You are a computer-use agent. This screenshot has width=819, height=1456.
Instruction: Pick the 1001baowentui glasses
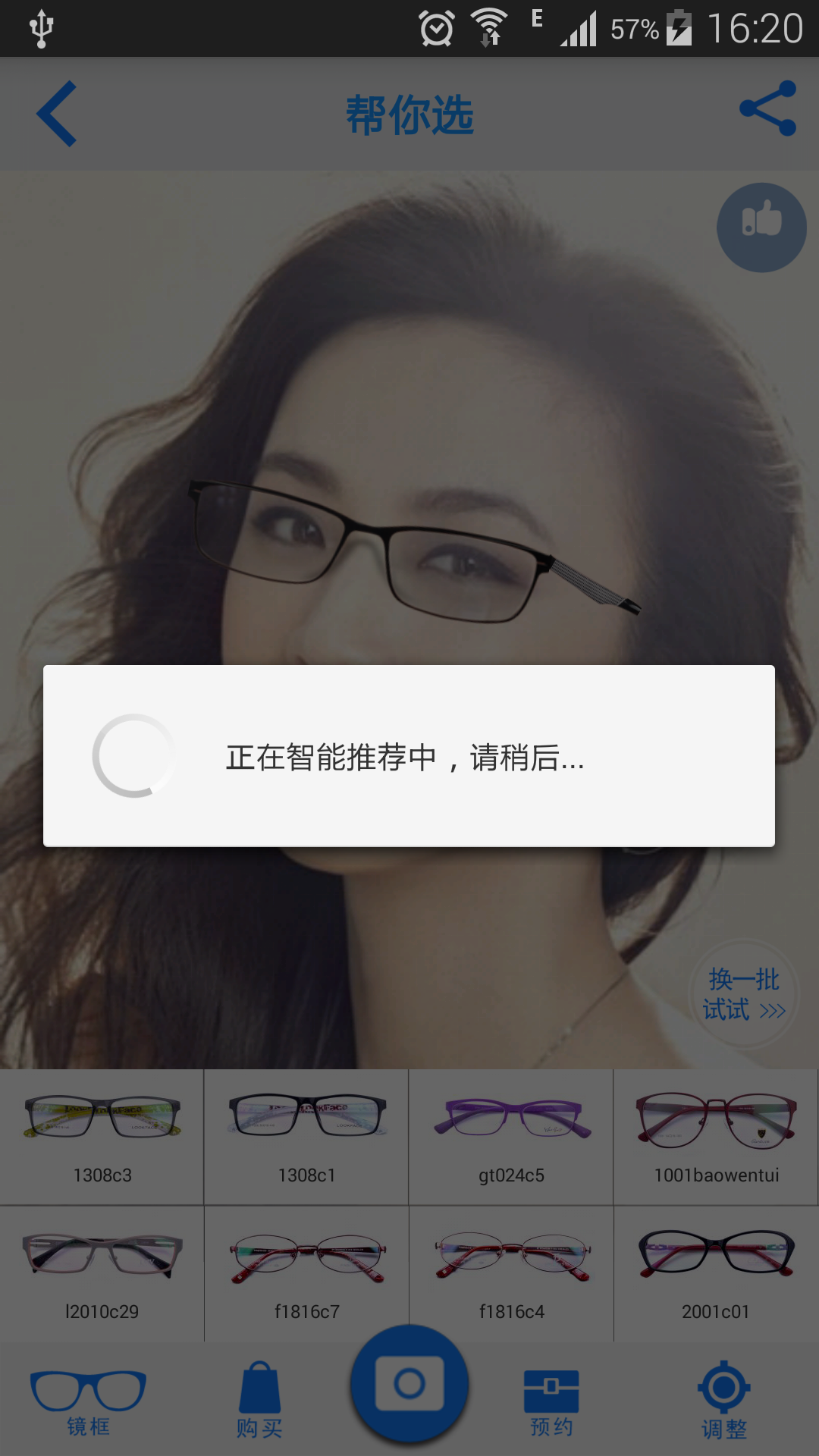pos(716,1137)
